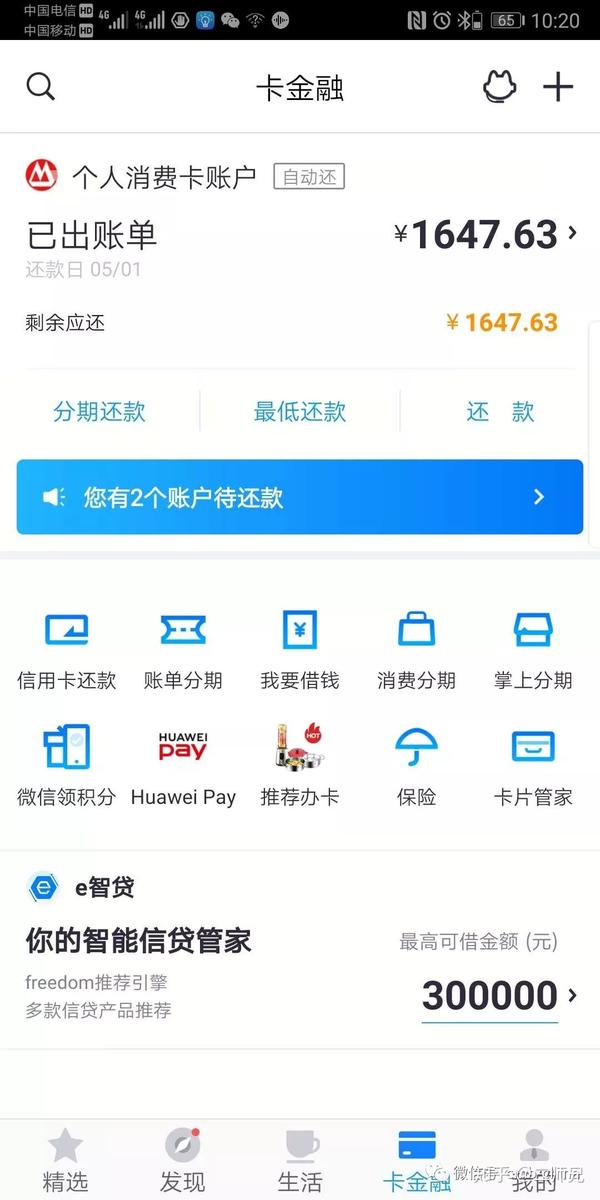Screen dimensions: 600x1200
Task: Open the search magnifier icon
Action: (x=40, y=87)
